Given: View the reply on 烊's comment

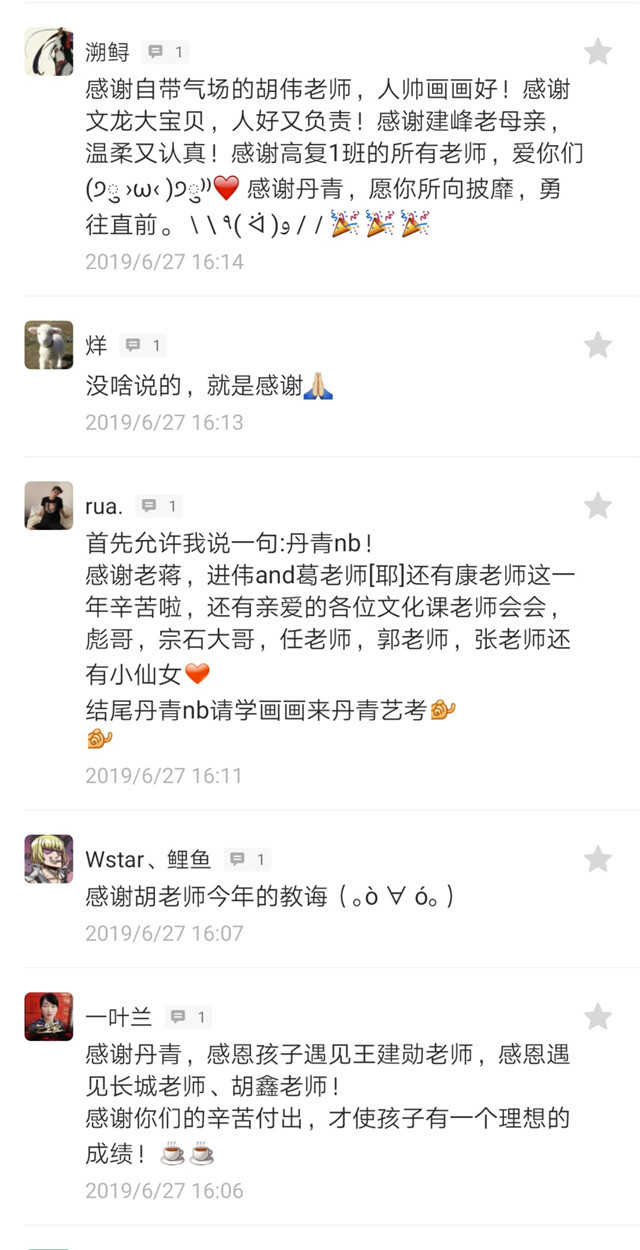Looking at the screenshot, I should click(143, 346).
